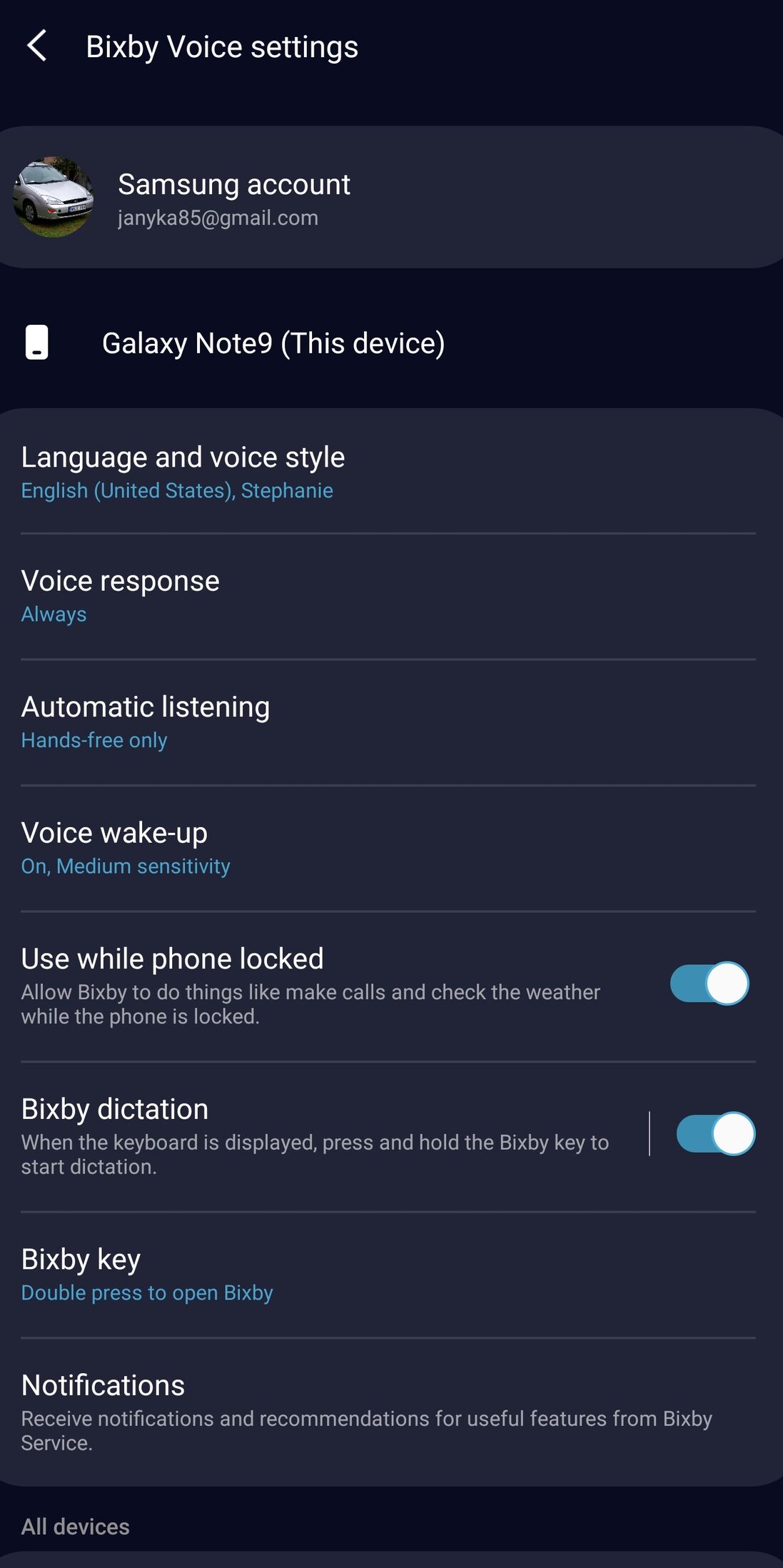Open the Samsung account row
The image size is (783, 1568).
tap(391, 197)
